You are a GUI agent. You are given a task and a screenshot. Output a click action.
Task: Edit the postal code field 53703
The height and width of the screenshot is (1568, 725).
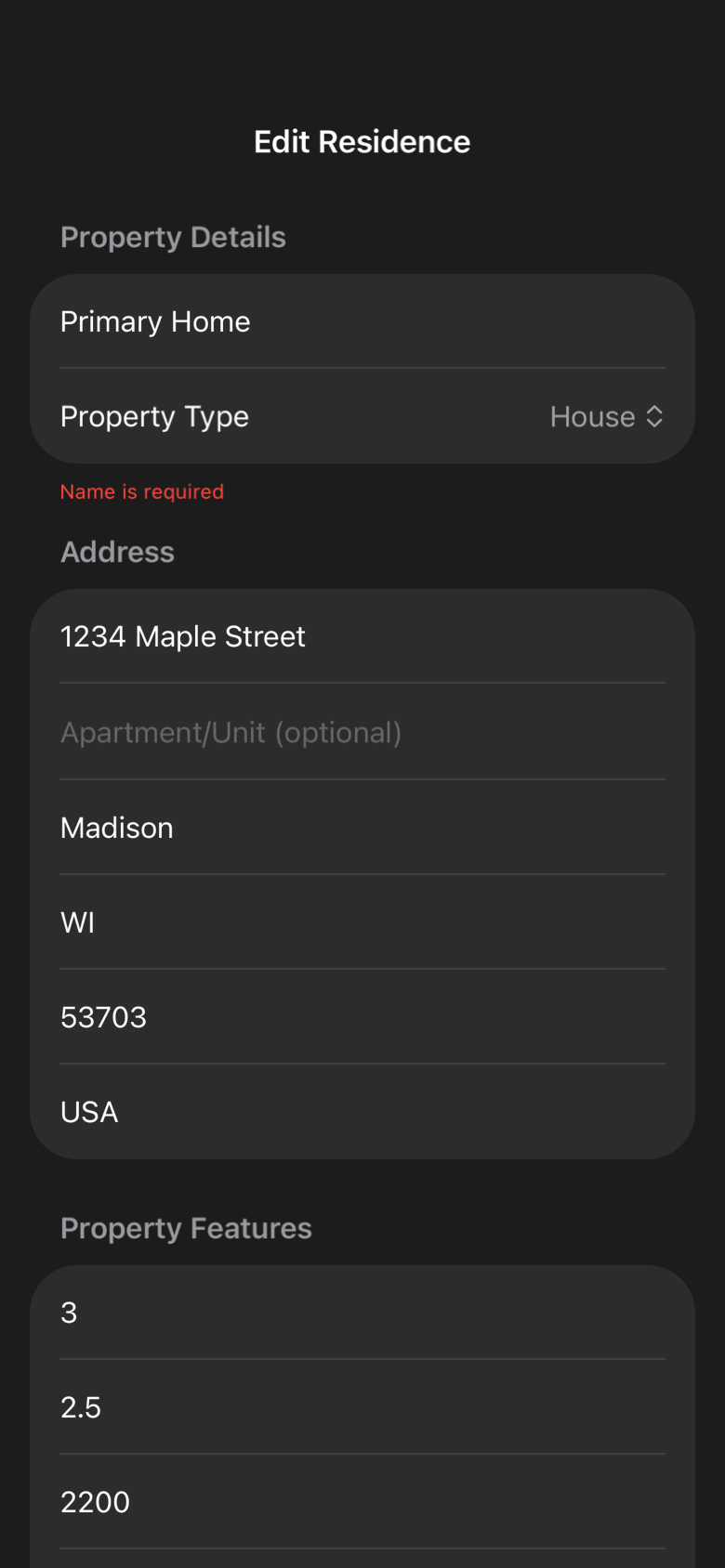pos(361,1017)
